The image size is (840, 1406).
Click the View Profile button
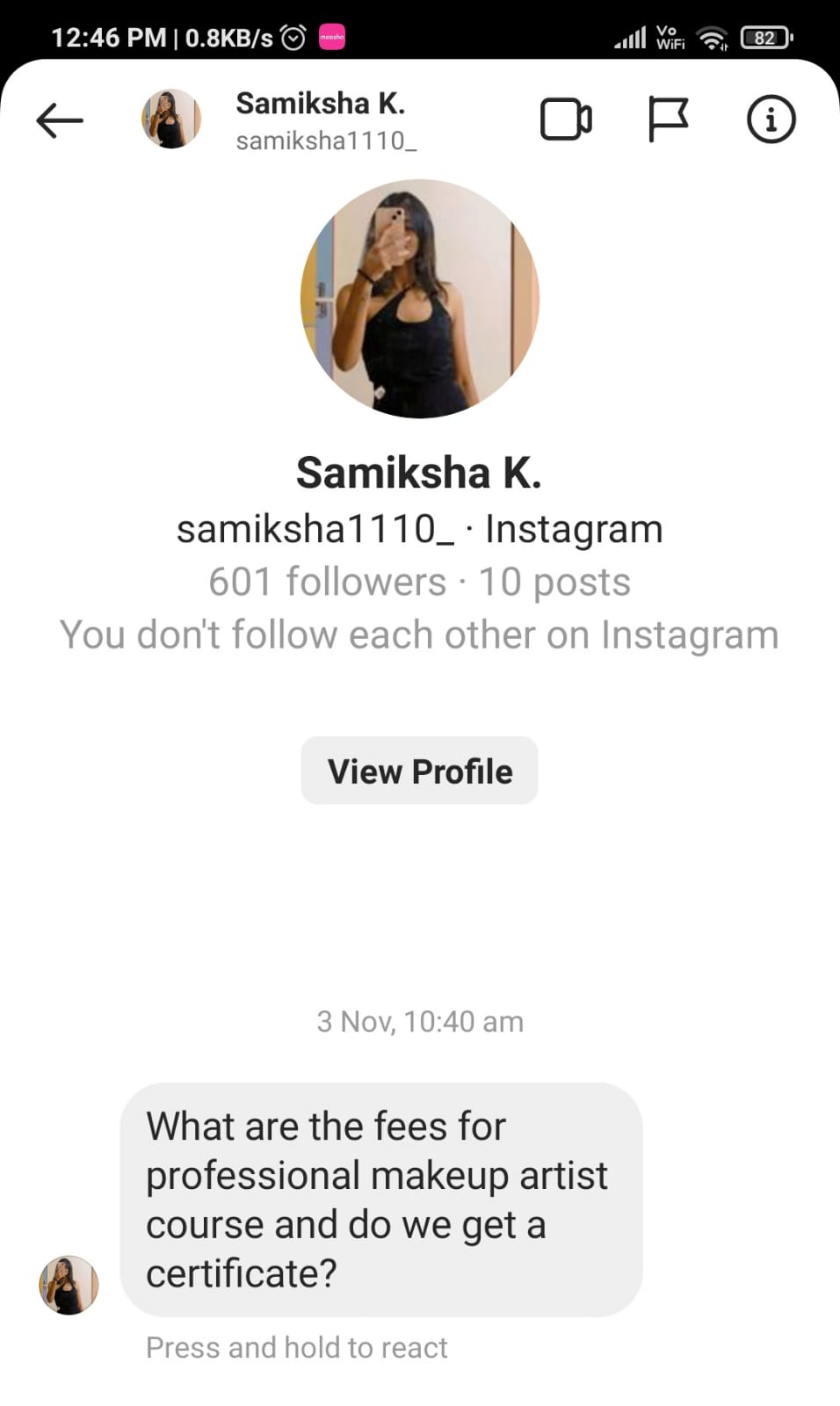tap(419, 771)
